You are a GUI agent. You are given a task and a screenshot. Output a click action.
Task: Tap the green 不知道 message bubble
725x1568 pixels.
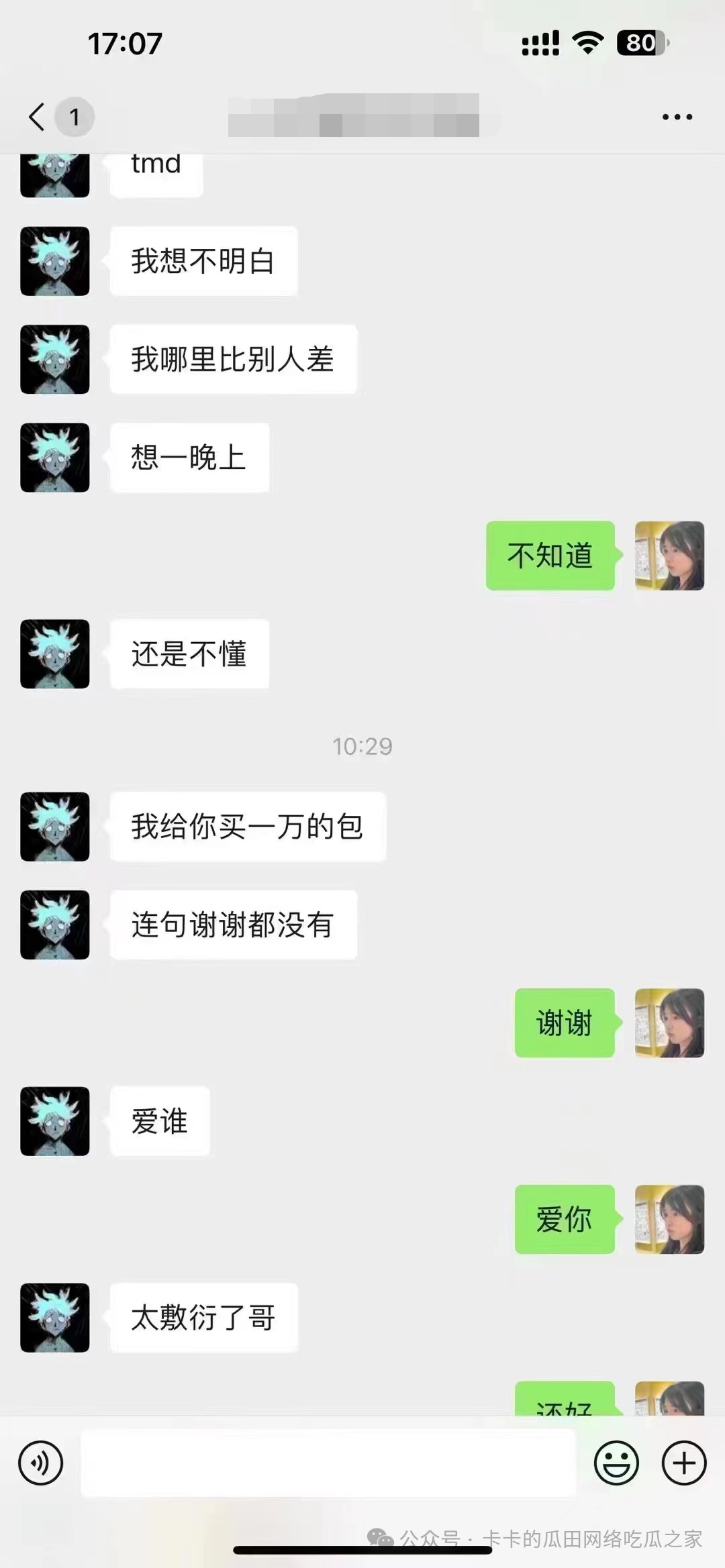(548, 556)
